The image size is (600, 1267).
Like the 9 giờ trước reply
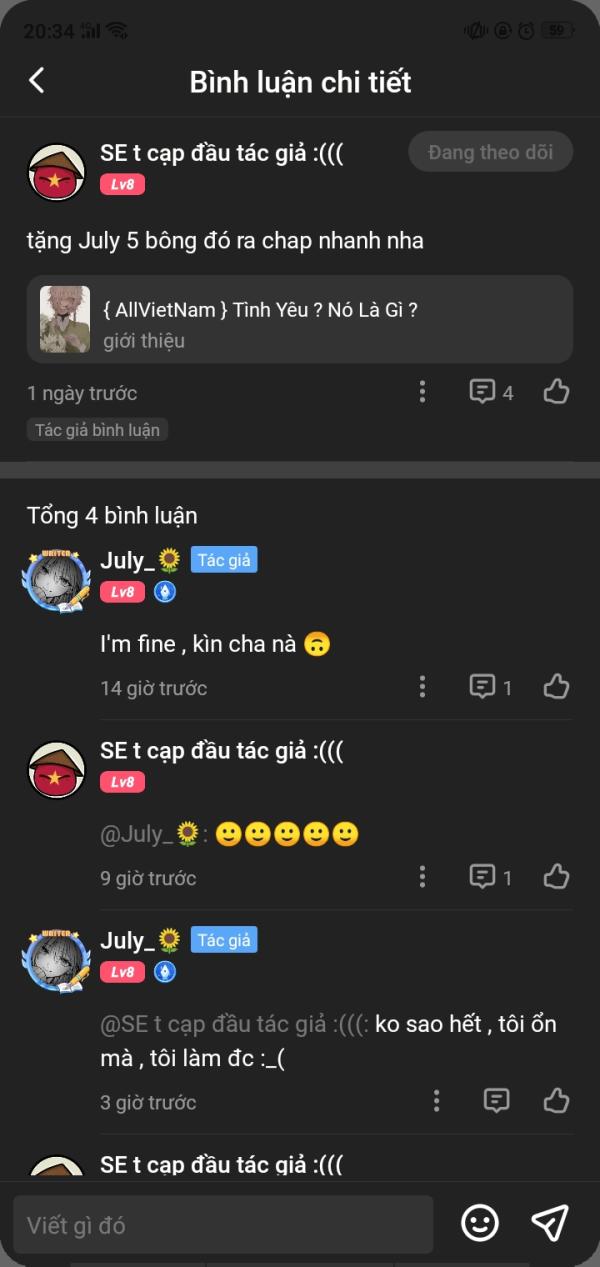point(556,877)
